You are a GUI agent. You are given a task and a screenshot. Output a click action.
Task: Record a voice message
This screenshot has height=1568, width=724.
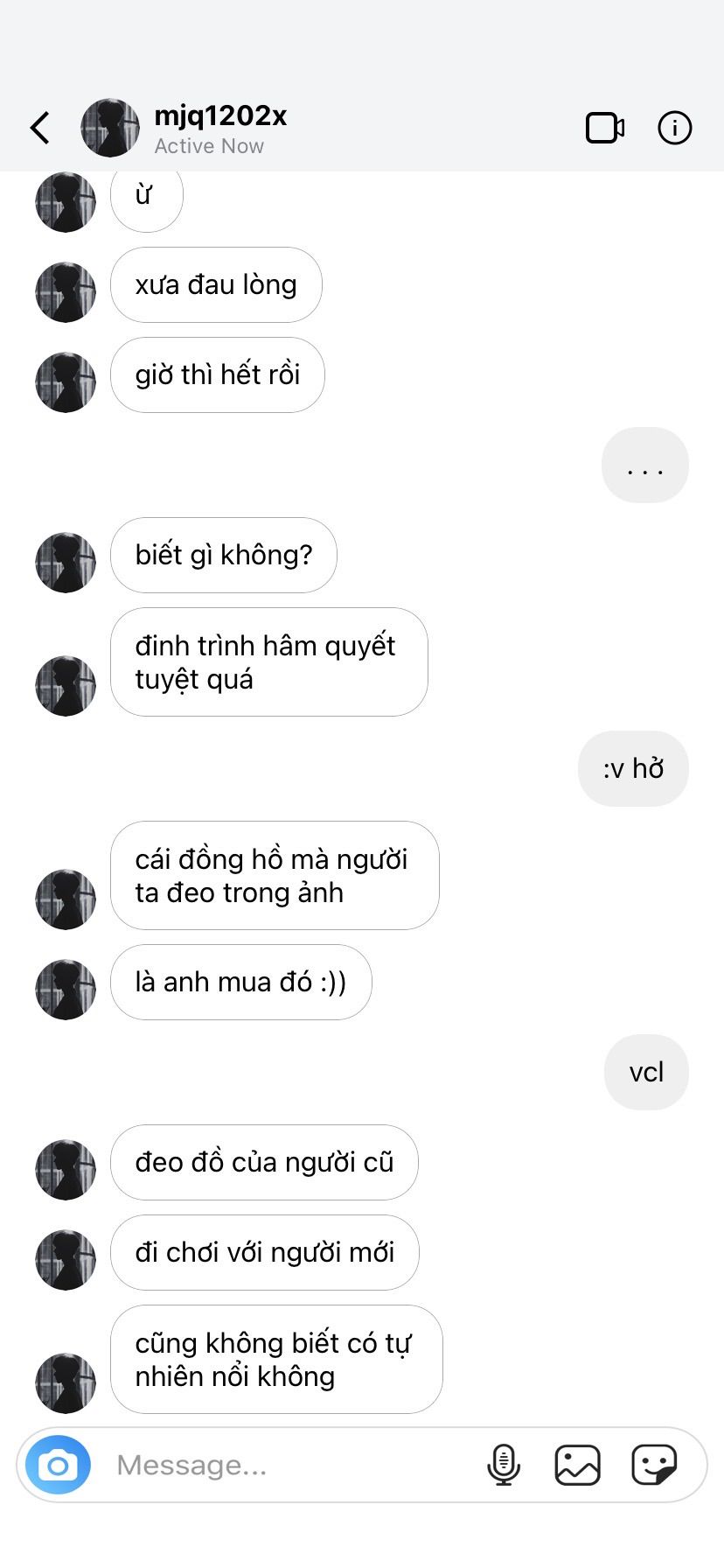point(503,1465)
